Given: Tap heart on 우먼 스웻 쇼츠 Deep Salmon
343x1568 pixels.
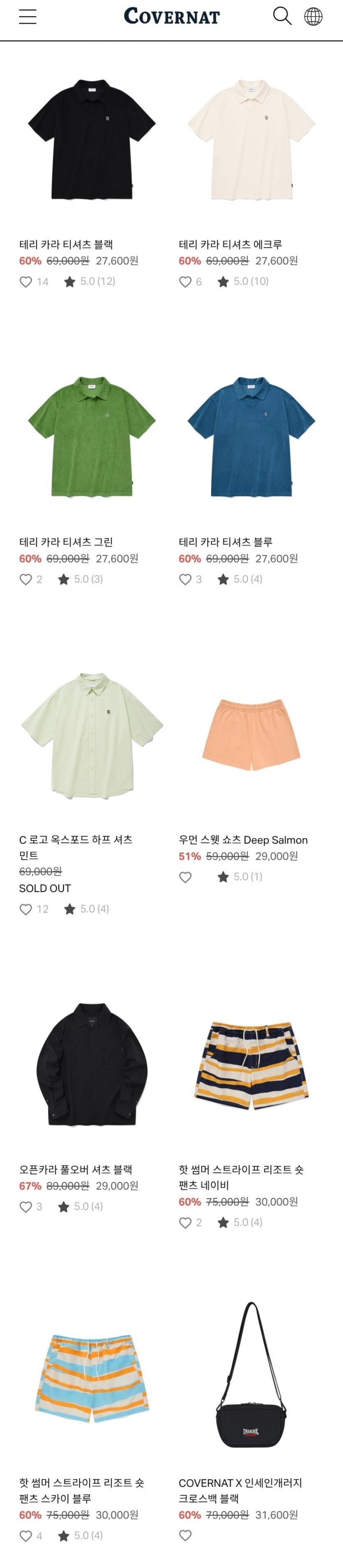Looking at the screenshot, I should (x=185, y=877).
